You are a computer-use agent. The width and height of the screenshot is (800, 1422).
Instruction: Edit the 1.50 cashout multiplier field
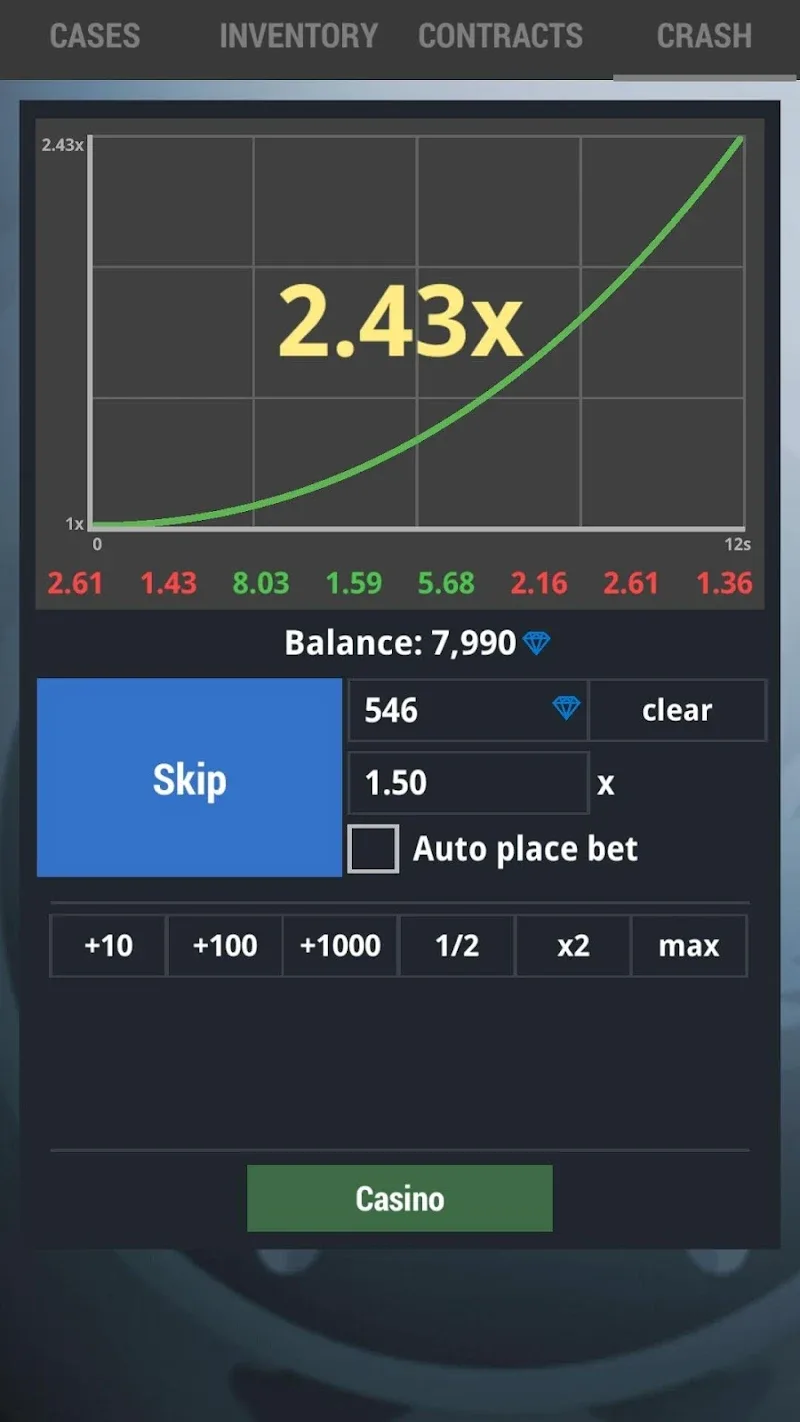467,783
